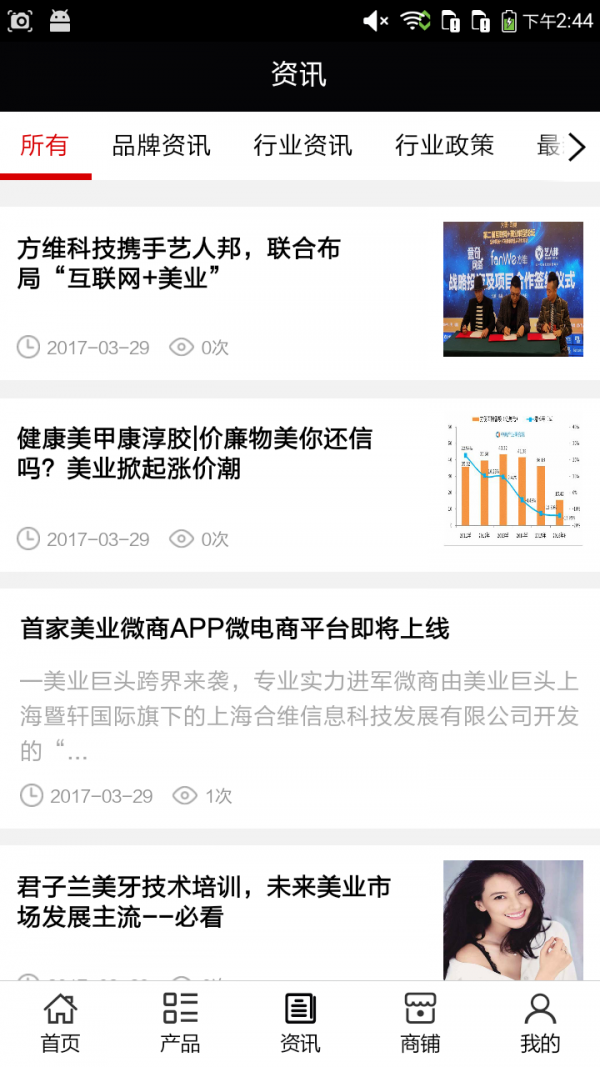Screen dimensions: 600x1067
Task: Open the 产品 bottom tab
Action: pyautogui.click(x=180, y=1023)
